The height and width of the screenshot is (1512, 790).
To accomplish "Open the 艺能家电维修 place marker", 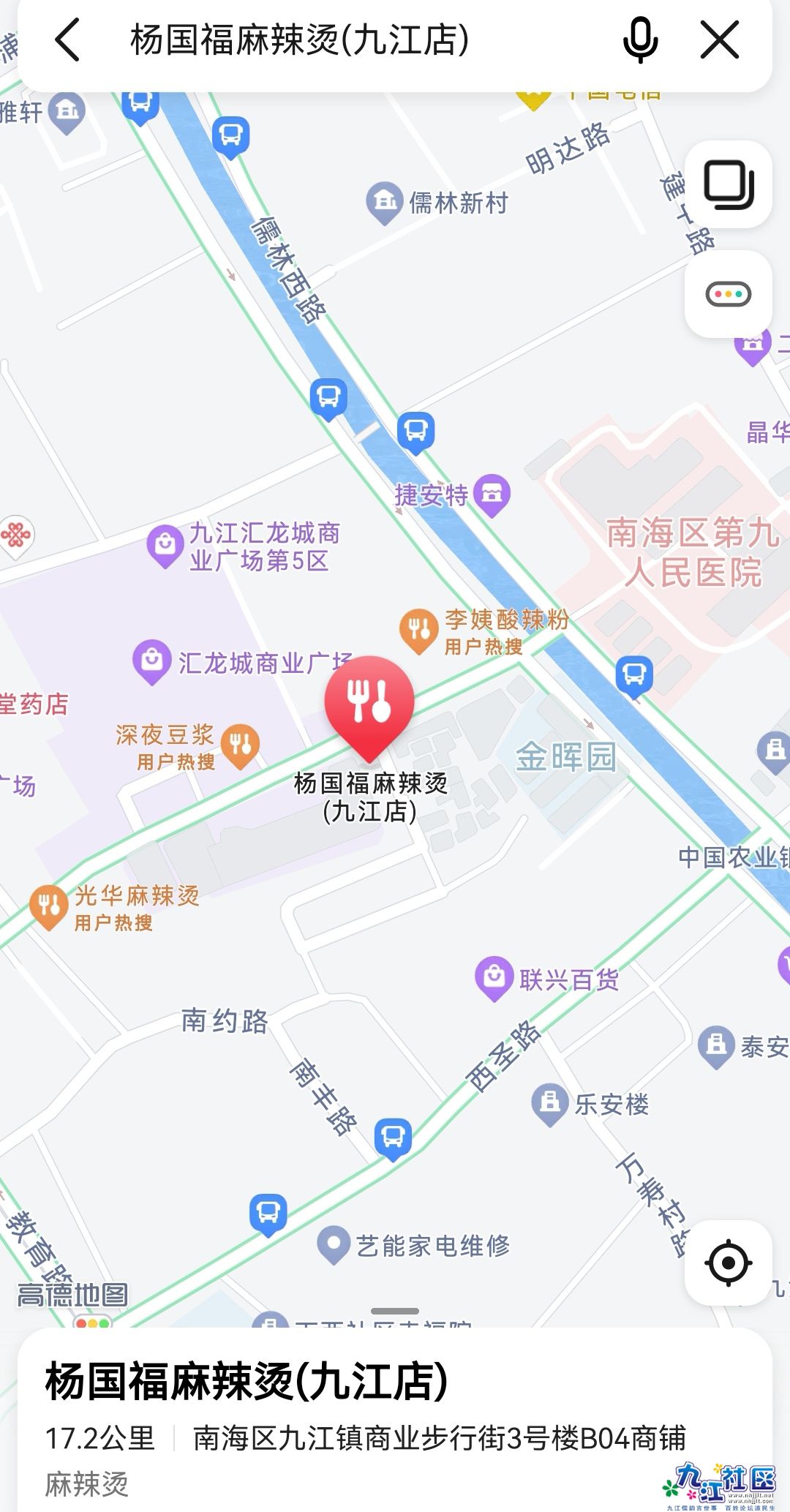I will [334, 1243].
